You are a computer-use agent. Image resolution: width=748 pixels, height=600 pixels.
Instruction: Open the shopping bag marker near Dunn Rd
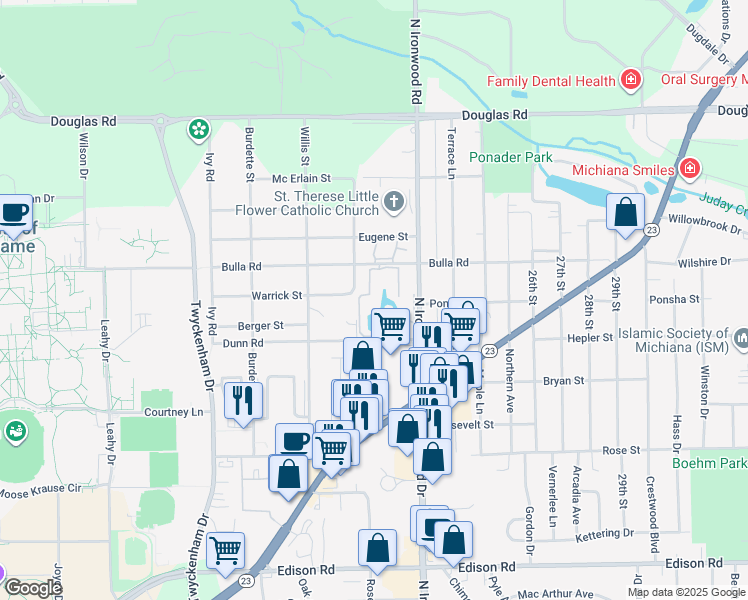point(363,358)
